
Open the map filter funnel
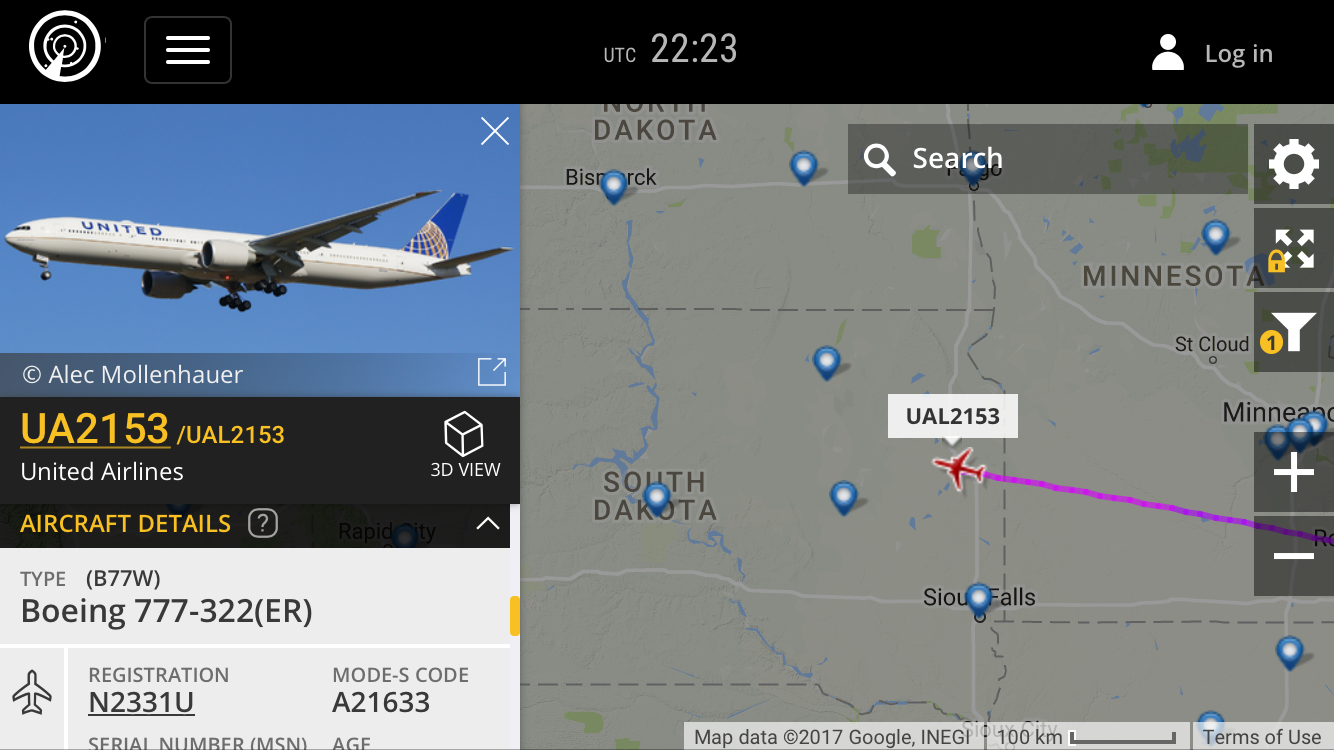[x=1292, y=332]
